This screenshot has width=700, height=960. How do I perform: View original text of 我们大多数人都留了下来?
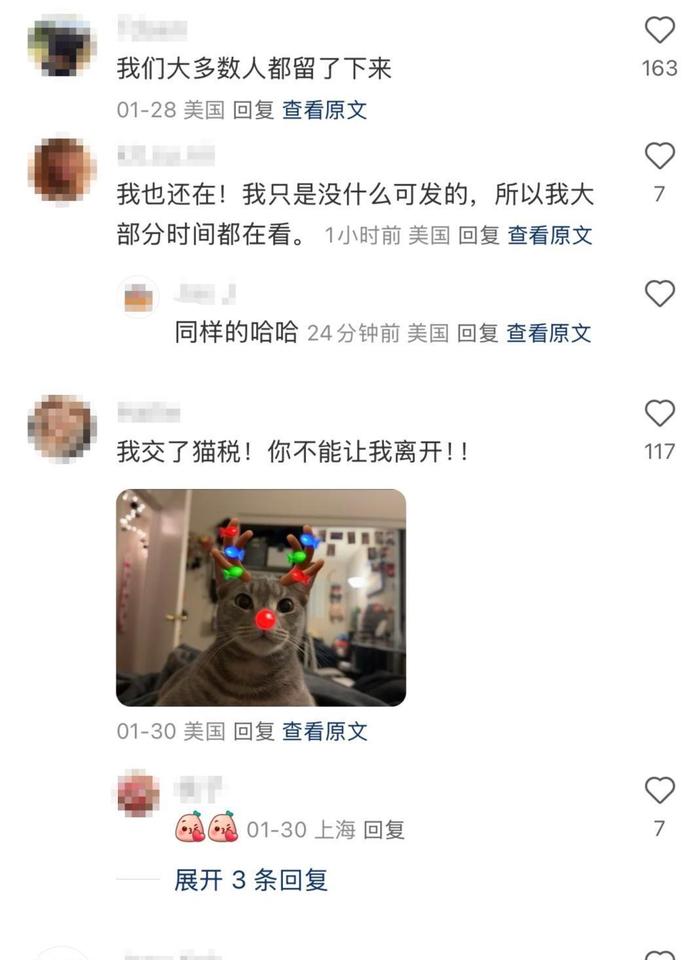(324, 110)
